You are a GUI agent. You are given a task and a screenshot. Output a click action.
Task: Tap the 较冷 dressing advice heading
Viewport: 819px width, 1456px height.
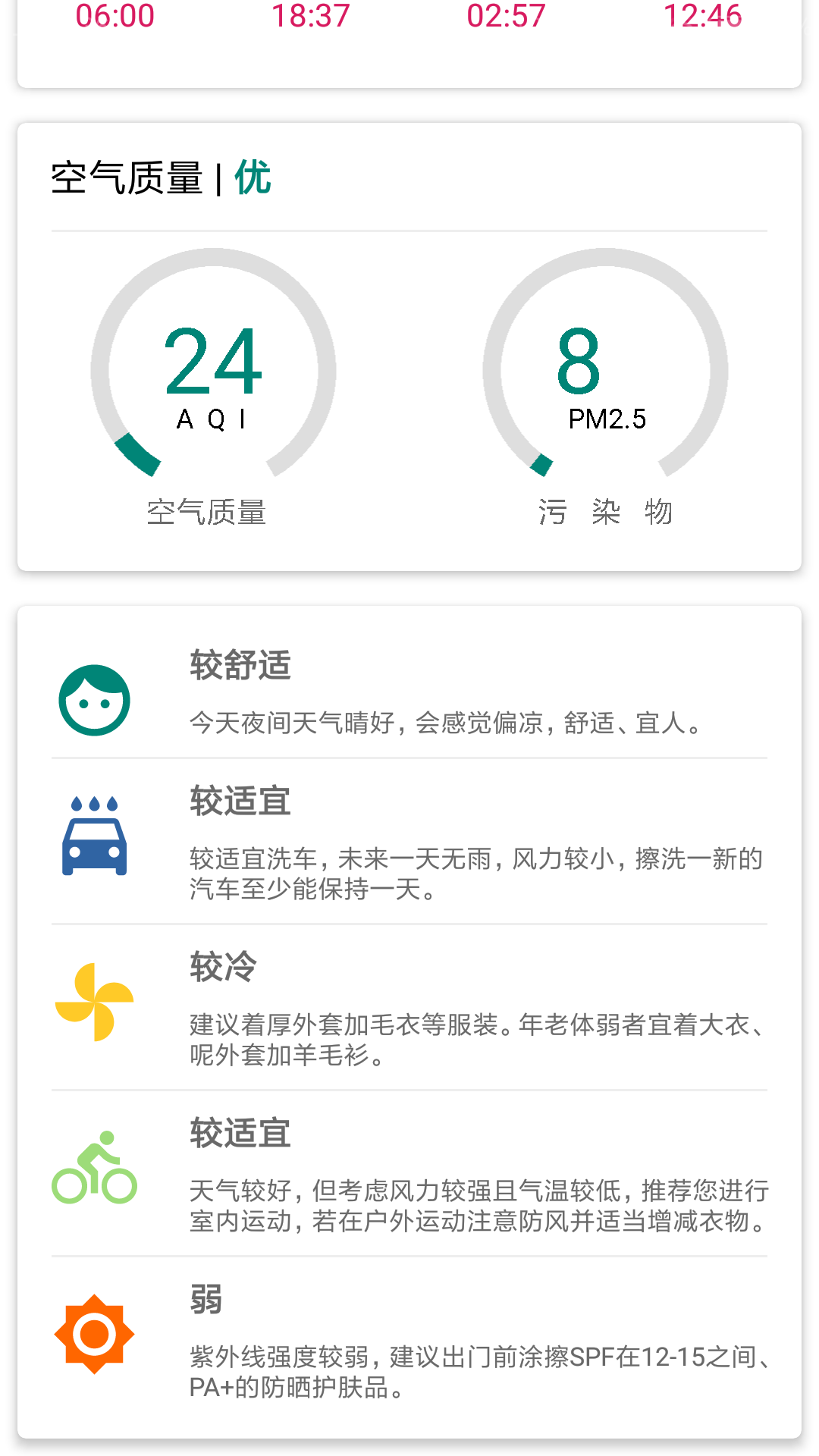(222, 968)
